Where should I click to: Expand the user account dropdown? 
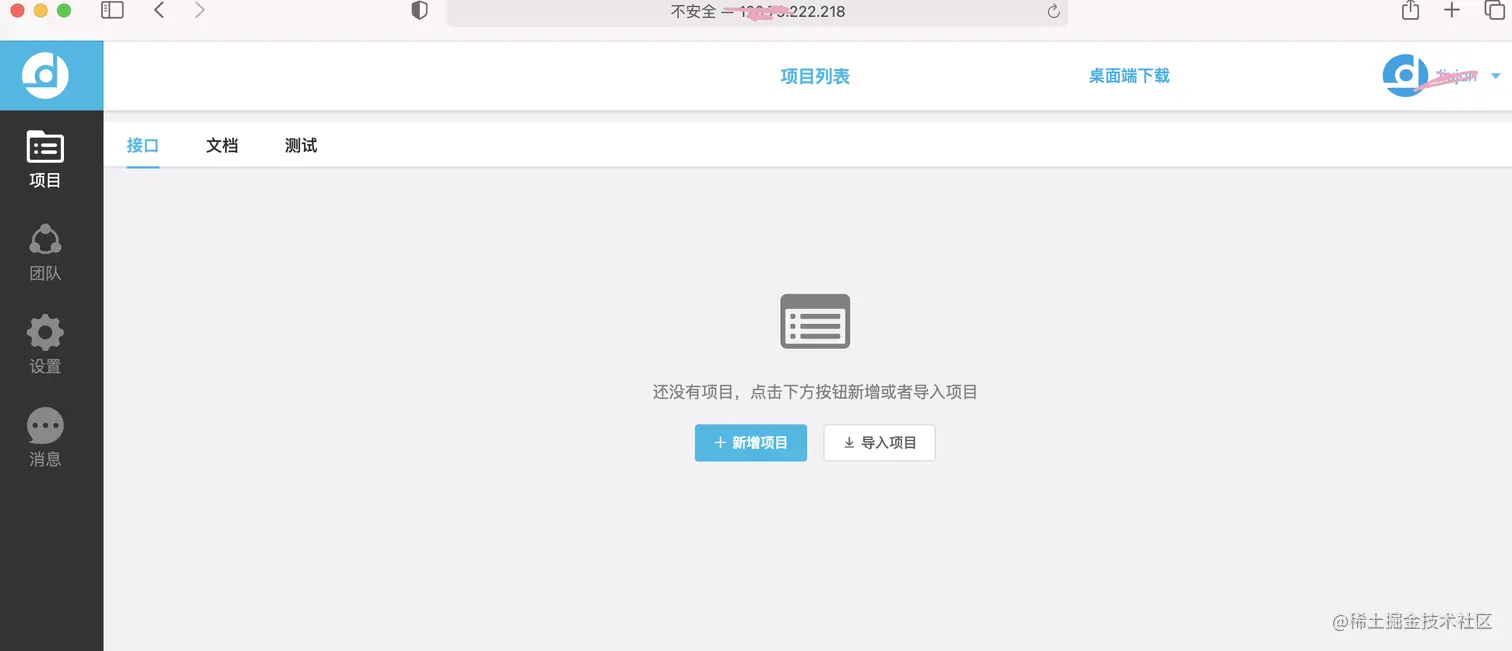tap(1495, 76)
